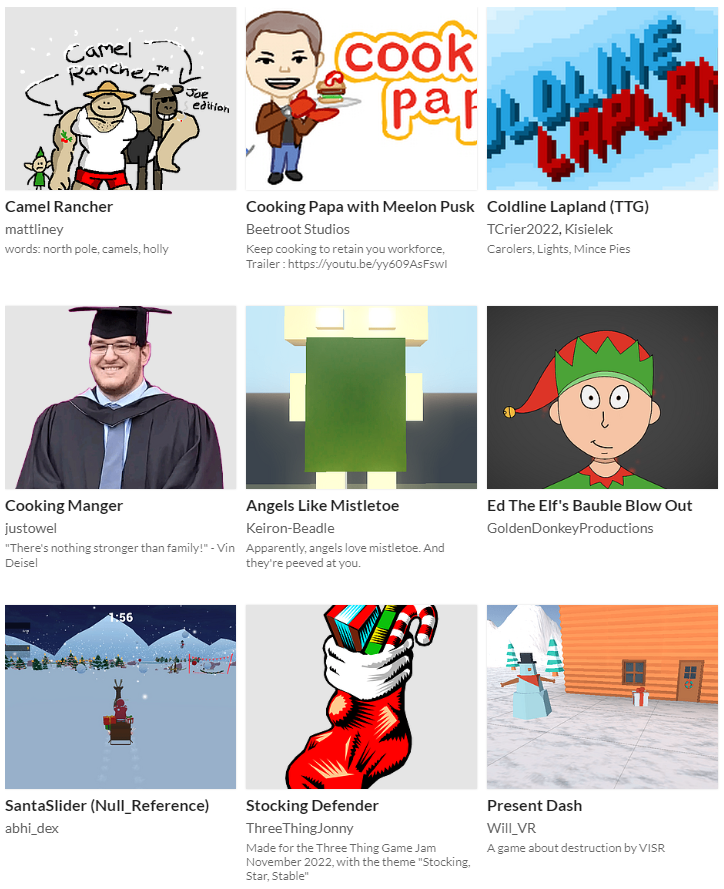Open the Present Dash game thumbnail
724x889 pixels.
coord(602,696)
